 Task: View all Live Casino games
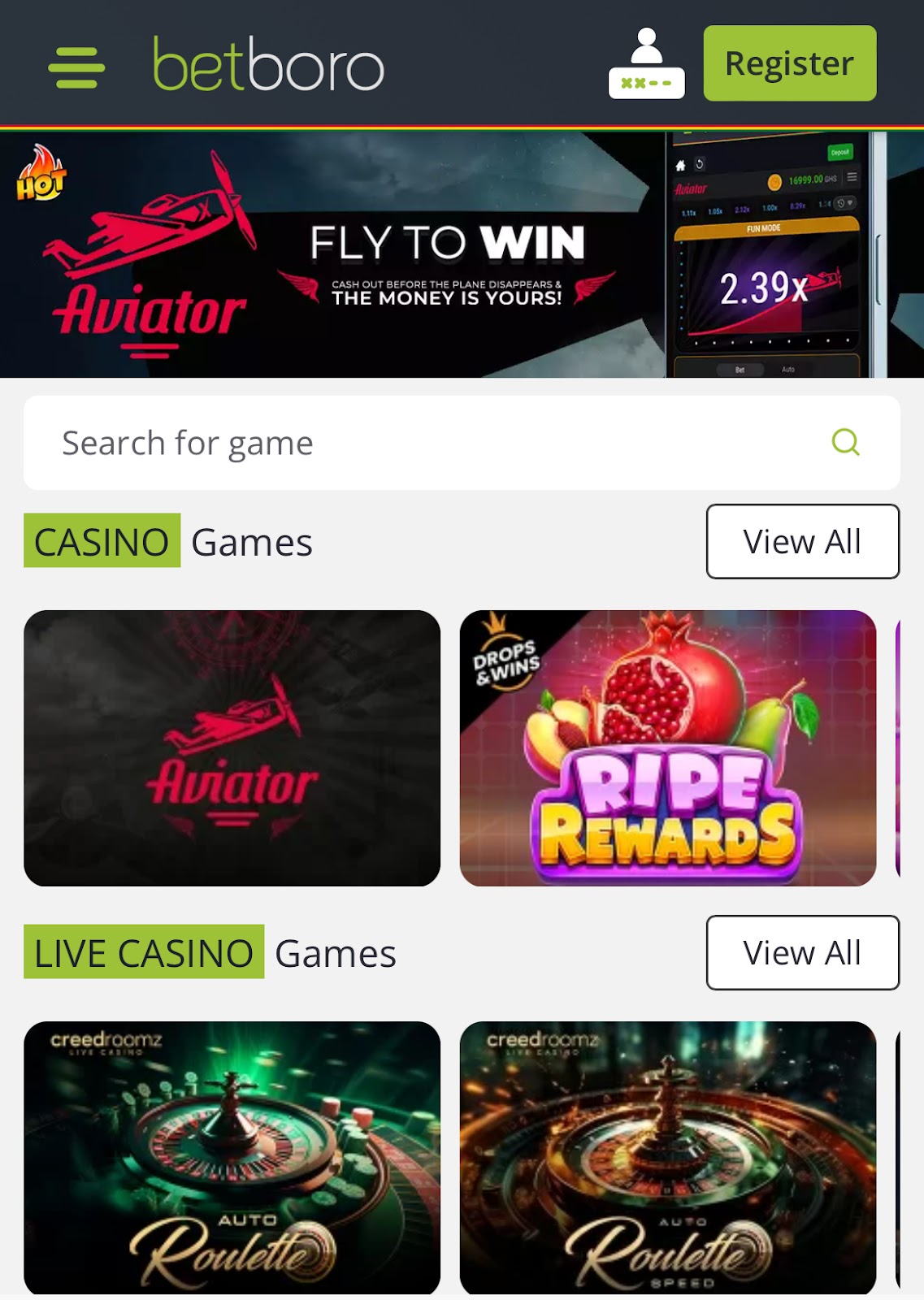[x=802, y=953]
